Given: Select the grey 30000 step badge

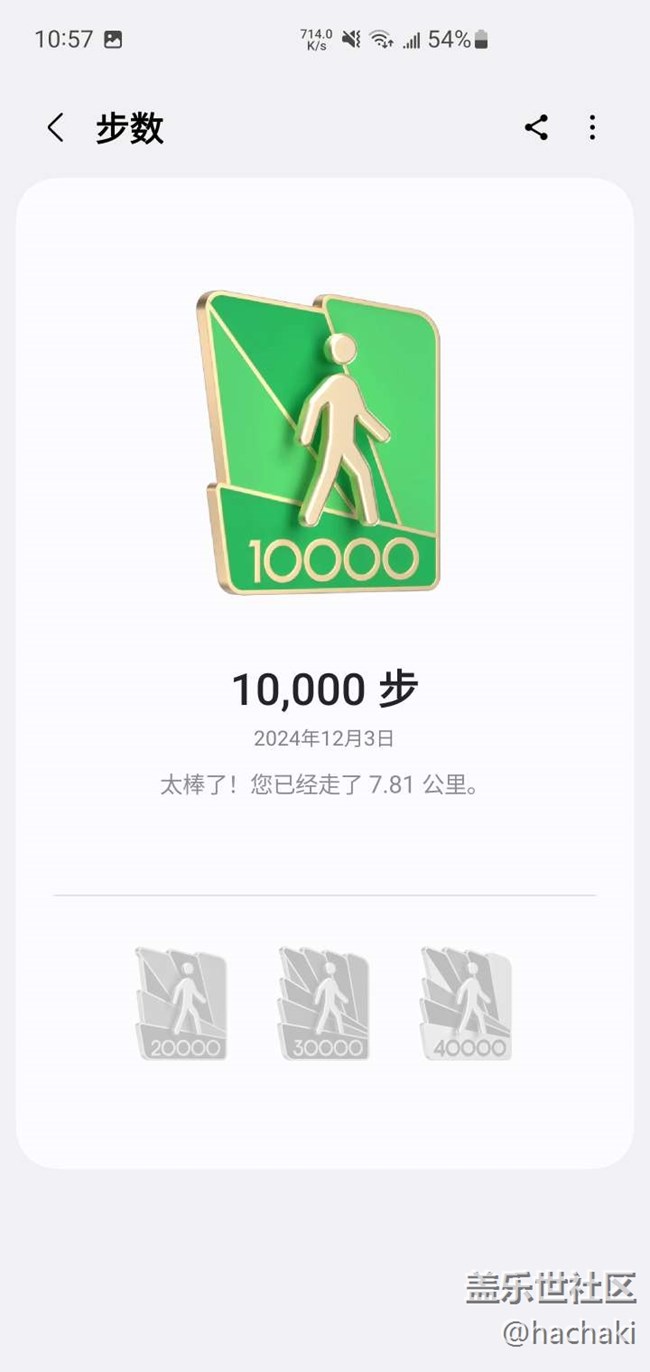Looking at the screenshot, I should [324, 1004].
